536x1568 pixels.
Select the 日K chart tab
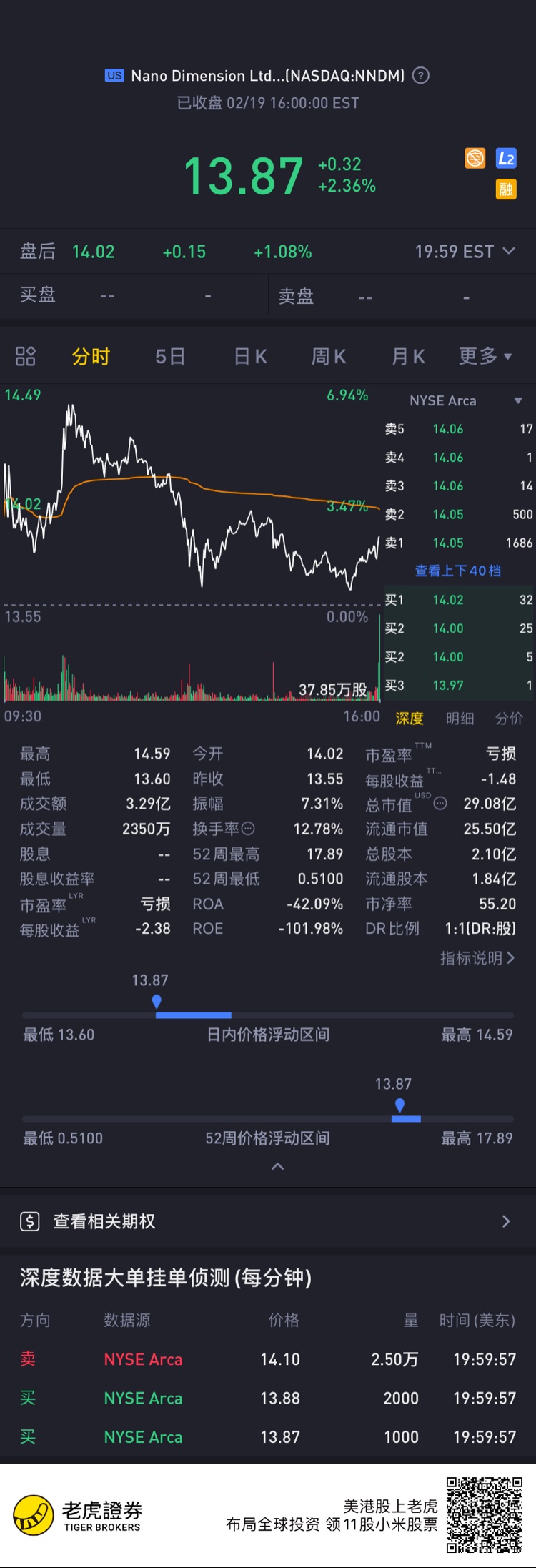click(x=250, y=356)
